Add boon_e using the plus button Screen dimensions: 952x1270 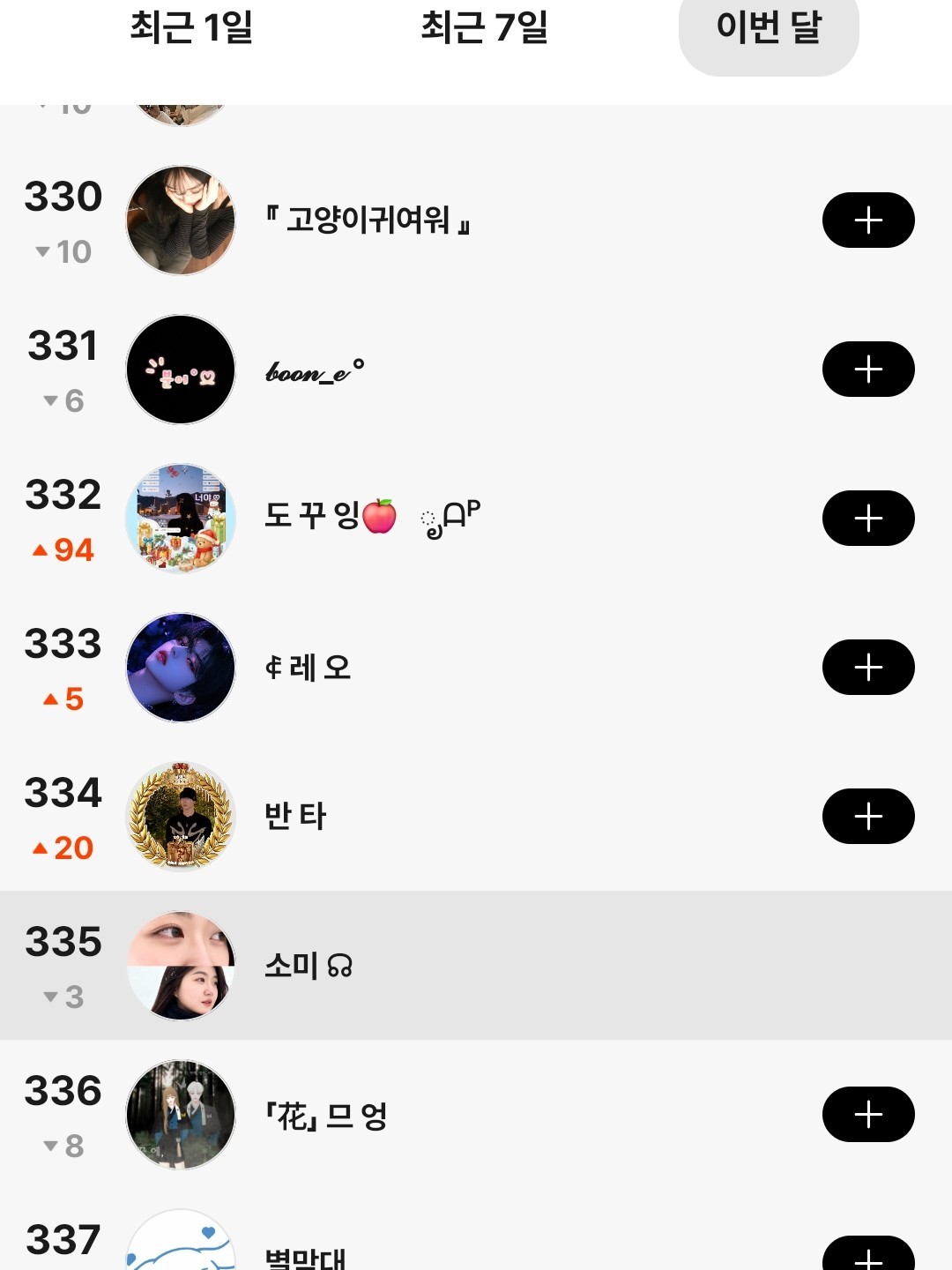click(x=868, y=369)
